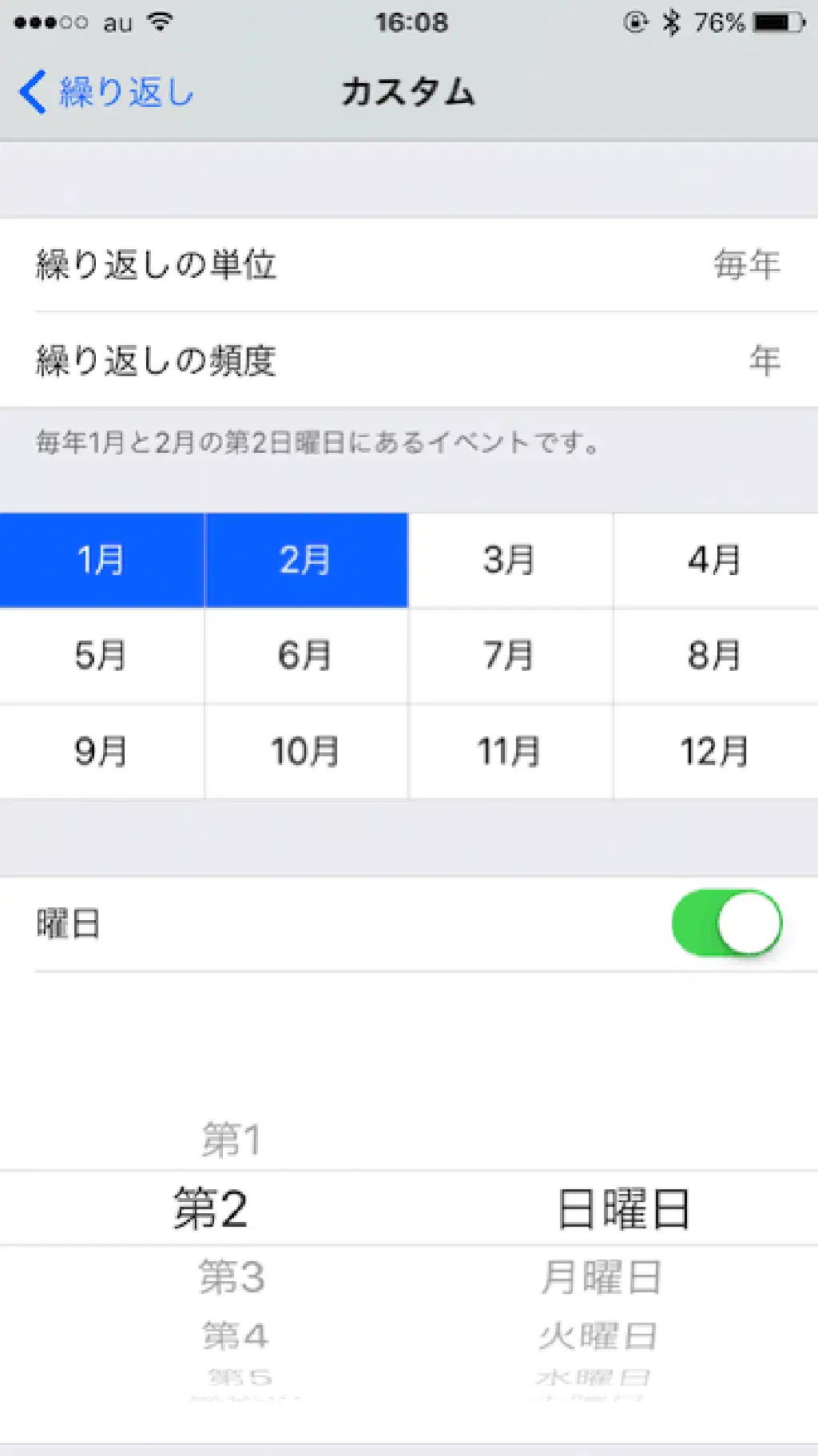
Task: Deselect 1月 in month grid
Action: pyautogui.click(x=101, y=560)
